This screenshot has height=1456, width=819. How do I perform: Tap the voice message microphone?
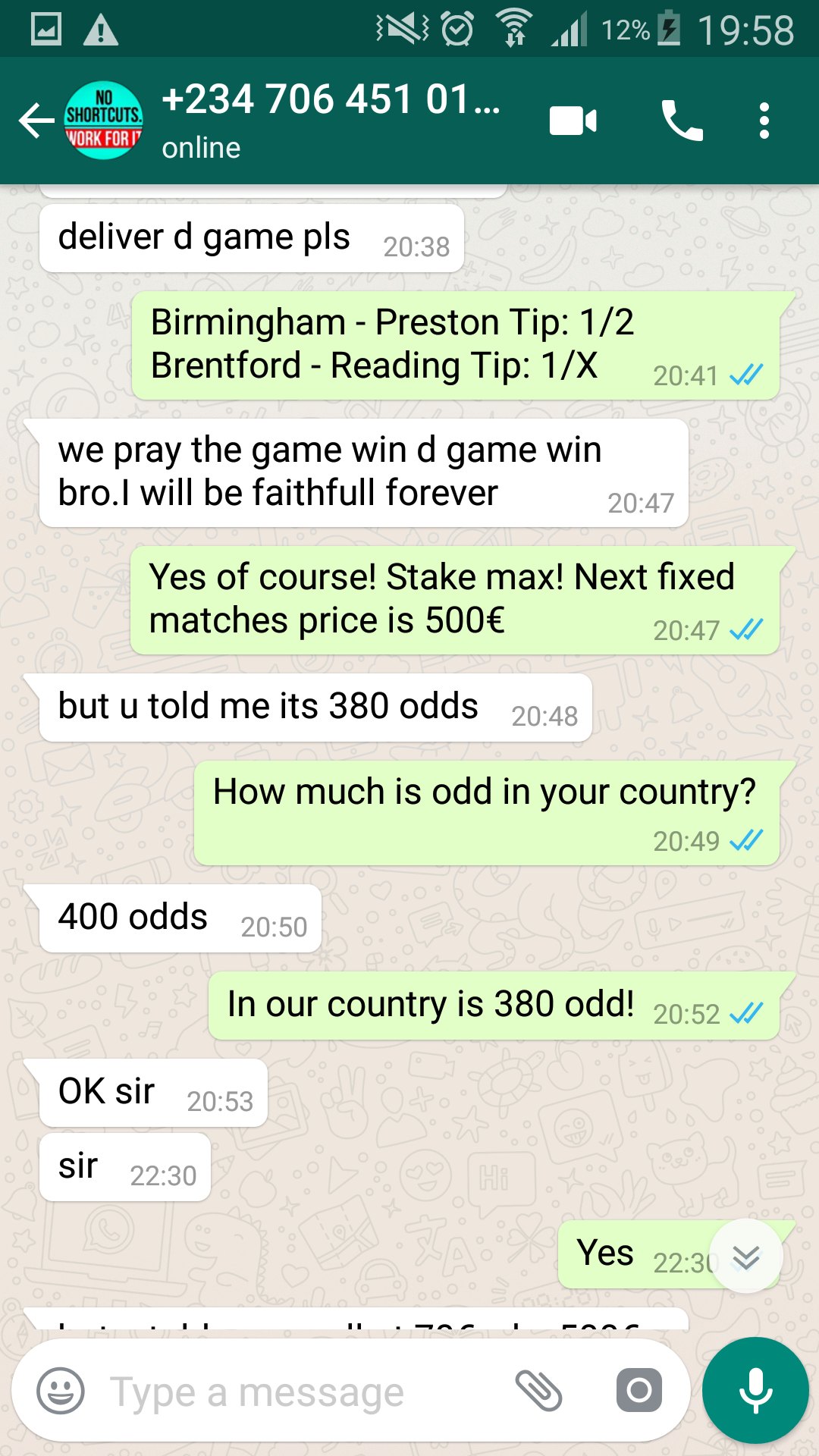click(x=755, y=1391)
